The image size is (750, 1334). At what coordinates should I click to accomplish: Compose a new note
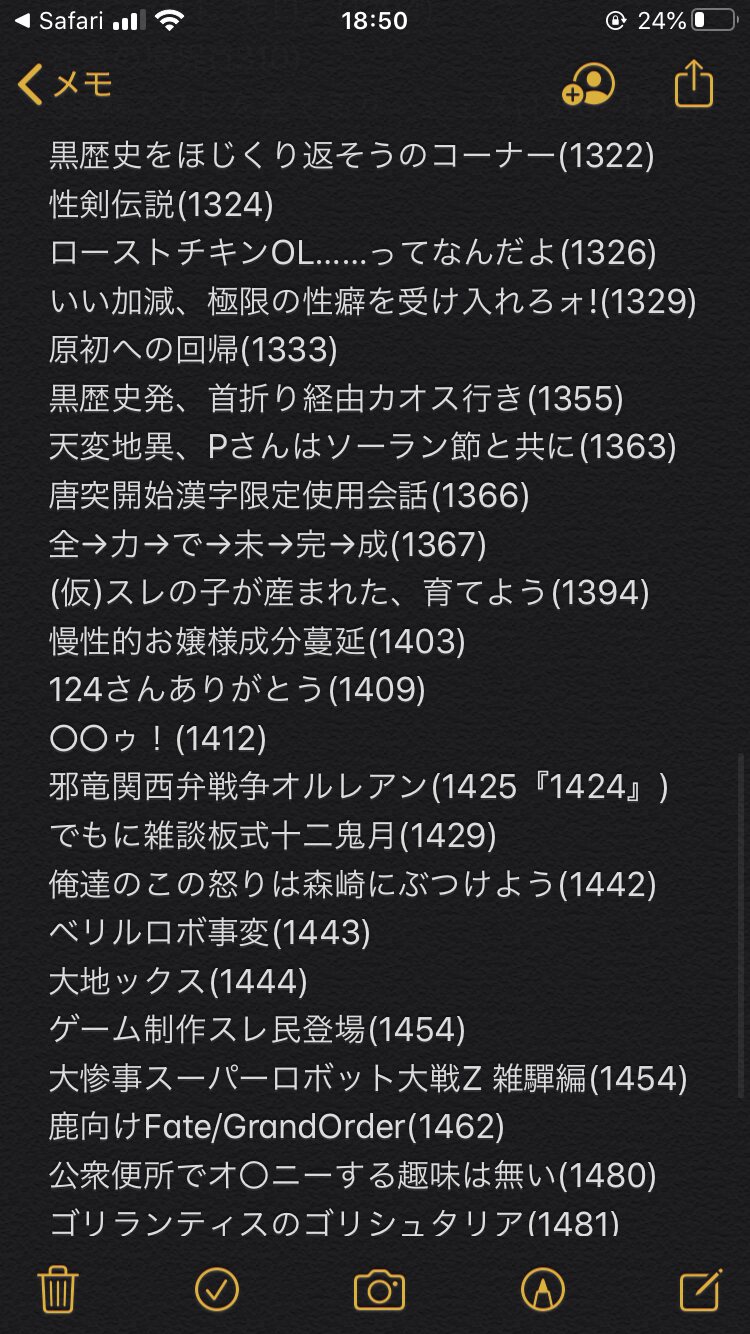[701, 1290]
